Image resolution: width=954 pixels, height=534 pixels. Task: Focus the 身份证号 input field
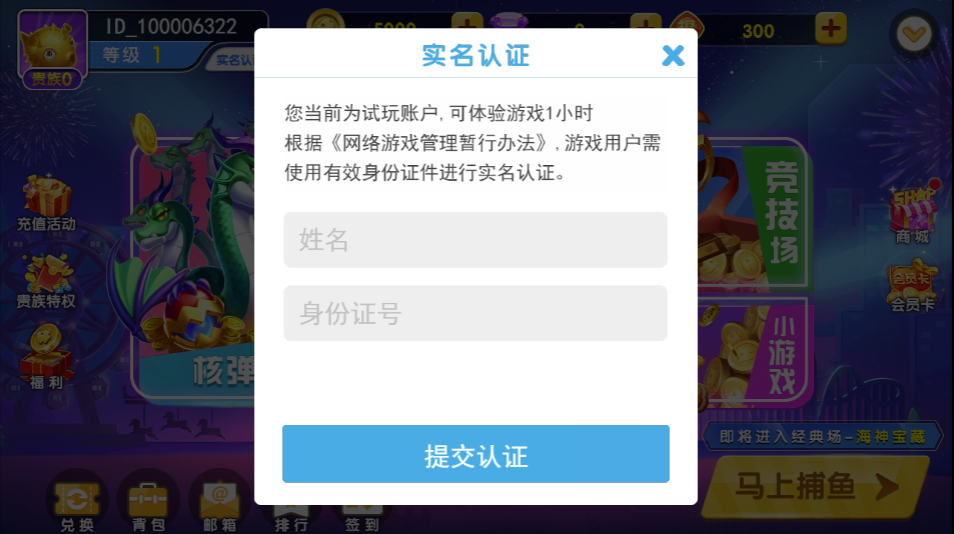(475, 313)
